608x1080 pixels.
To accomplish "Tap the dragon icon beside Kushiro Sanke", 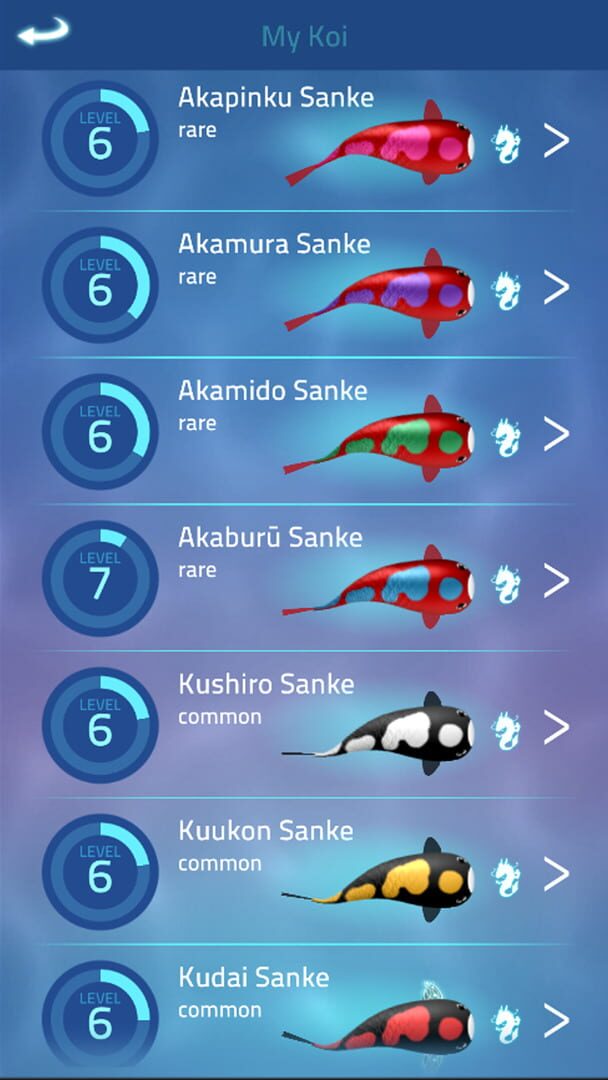I will point(507,729).
